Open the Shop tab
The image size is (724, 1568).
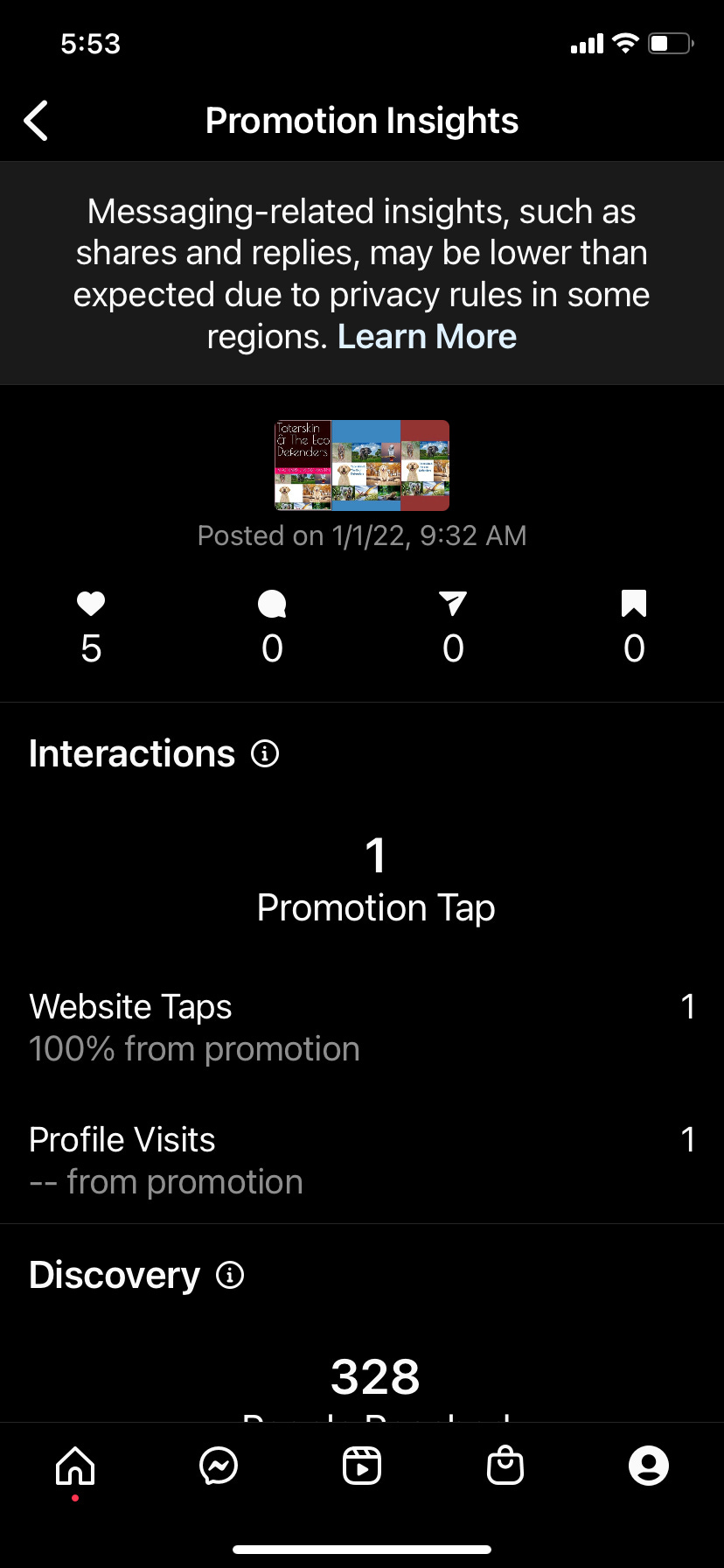[505, 1466]
